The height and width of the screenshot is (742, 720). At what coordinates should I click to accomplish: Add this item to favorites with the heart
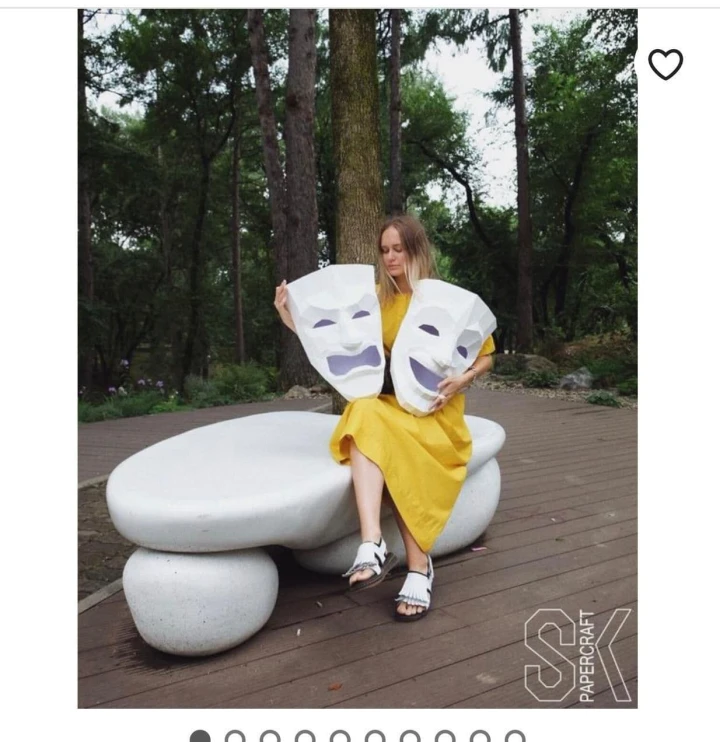tap(665, 65)
